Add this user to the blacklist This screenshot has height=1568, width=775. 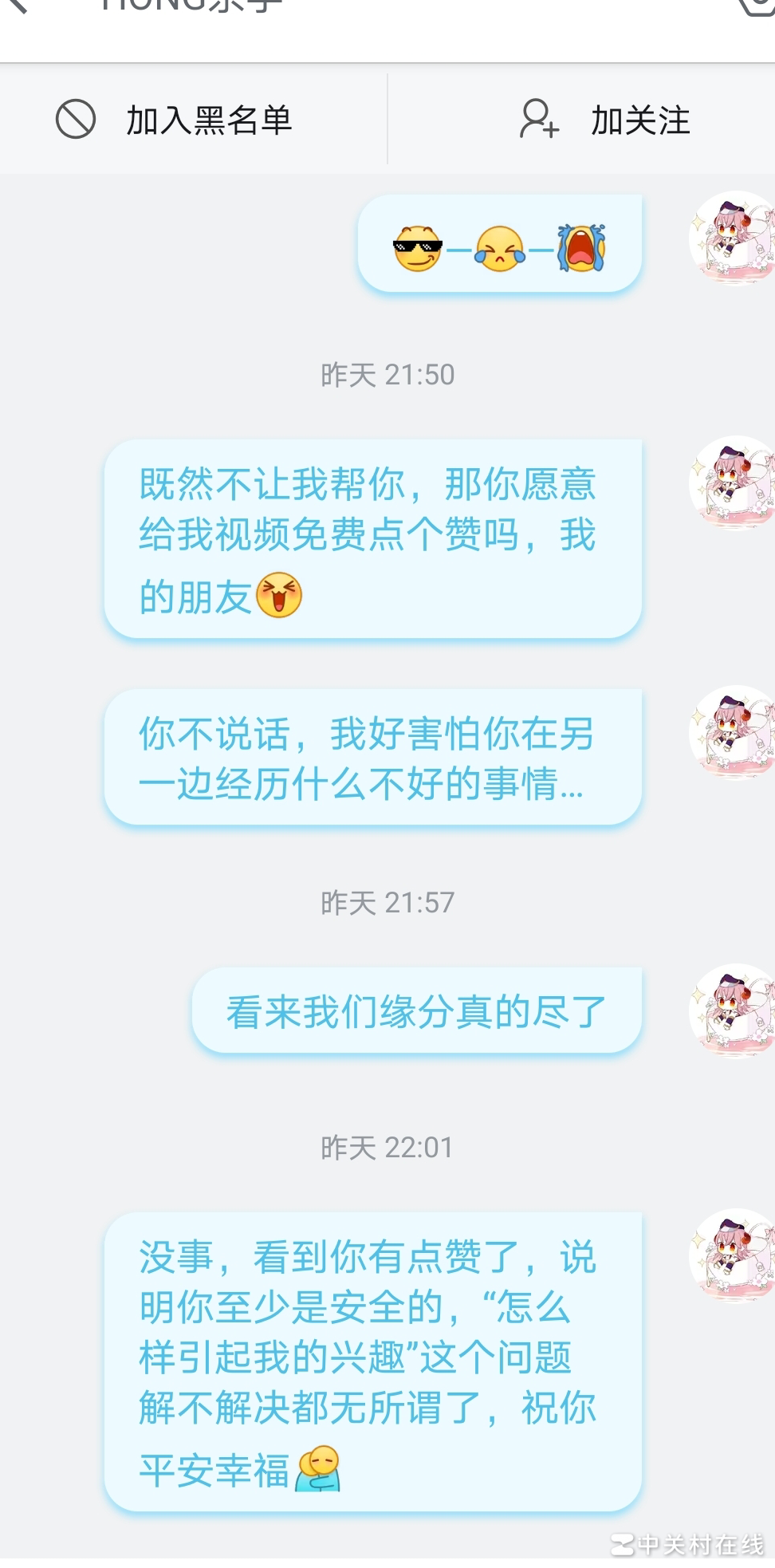(175, 120)
